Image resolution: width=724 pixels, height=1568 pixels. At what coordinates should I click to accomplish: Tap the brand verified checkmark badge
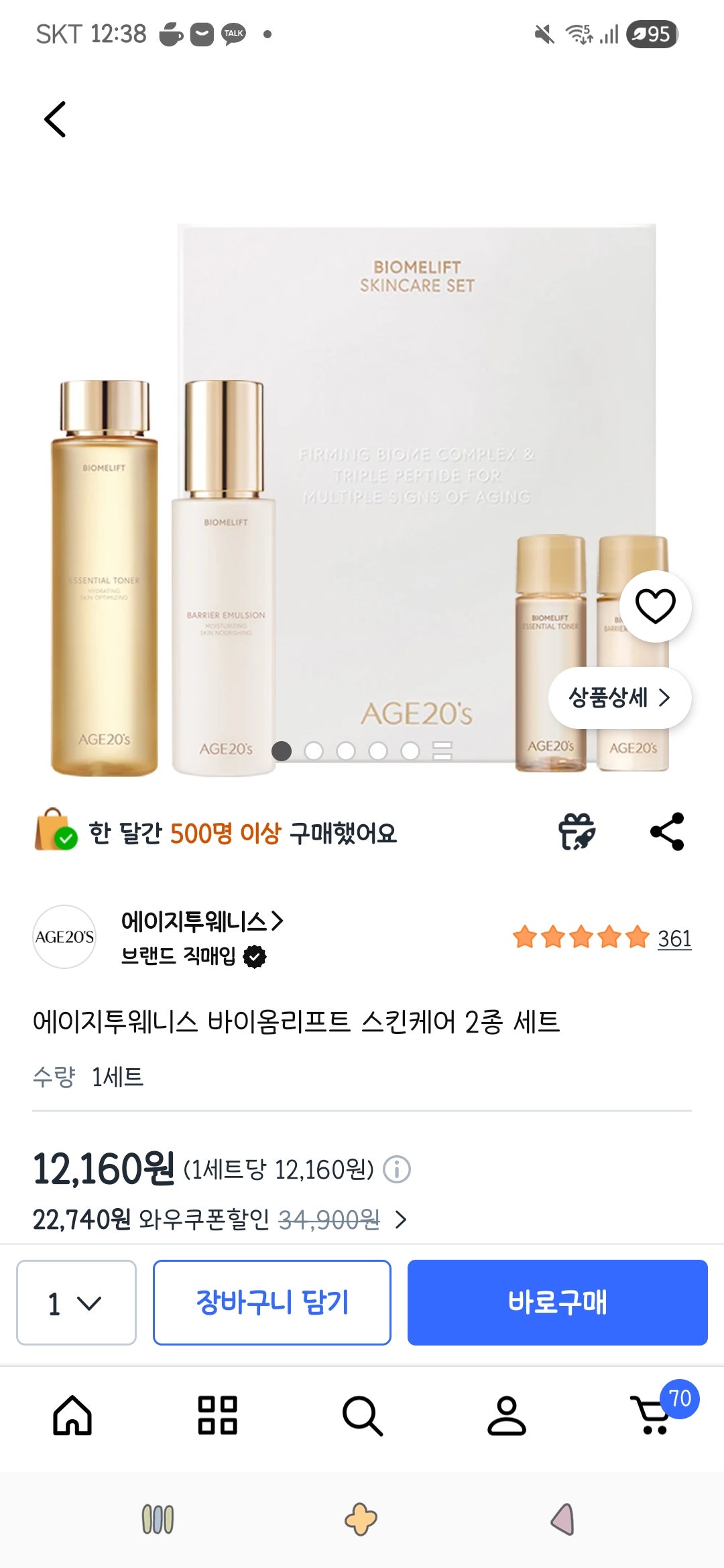253,956
